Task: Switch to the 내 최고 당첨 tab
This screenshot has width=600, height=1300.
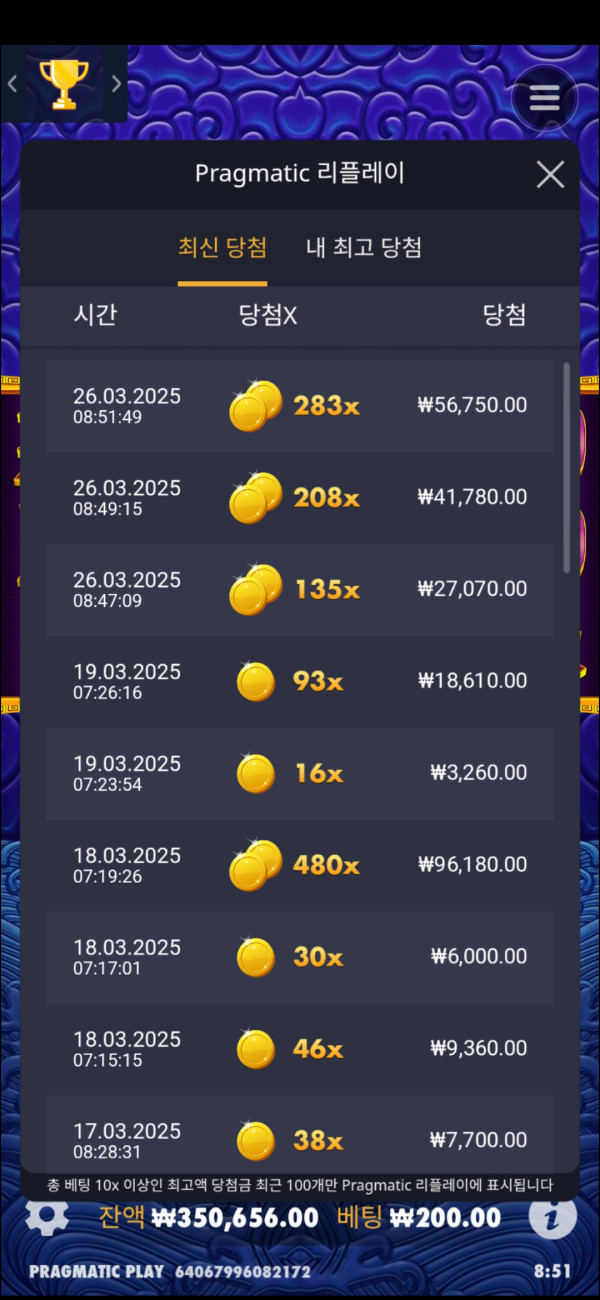Action: click(x=363, y=248)
